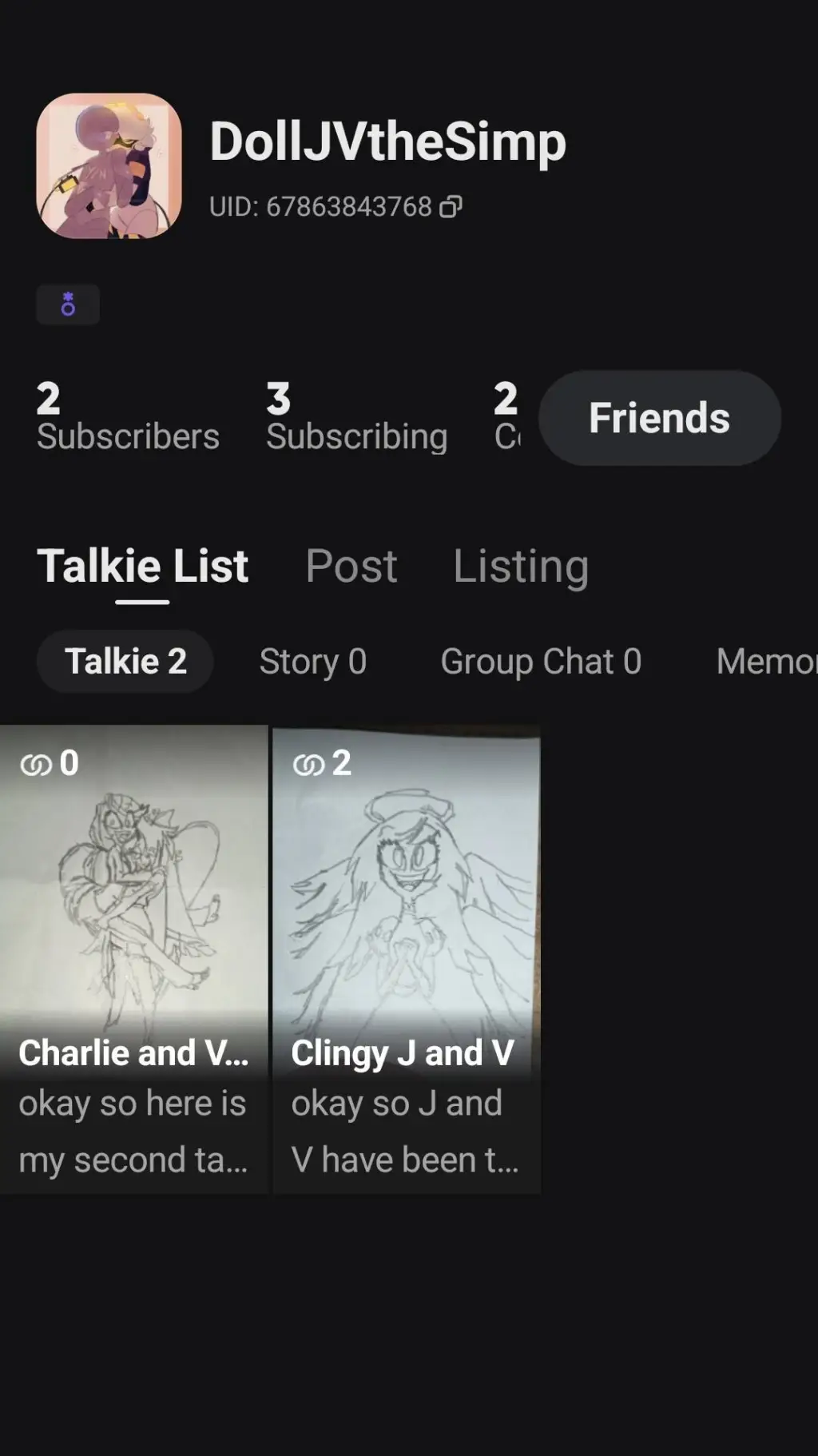This screenshot has height=1456, width=818.
Task: Open DollJVtheSimp's profile picture
Action: (x=109, y=166)
